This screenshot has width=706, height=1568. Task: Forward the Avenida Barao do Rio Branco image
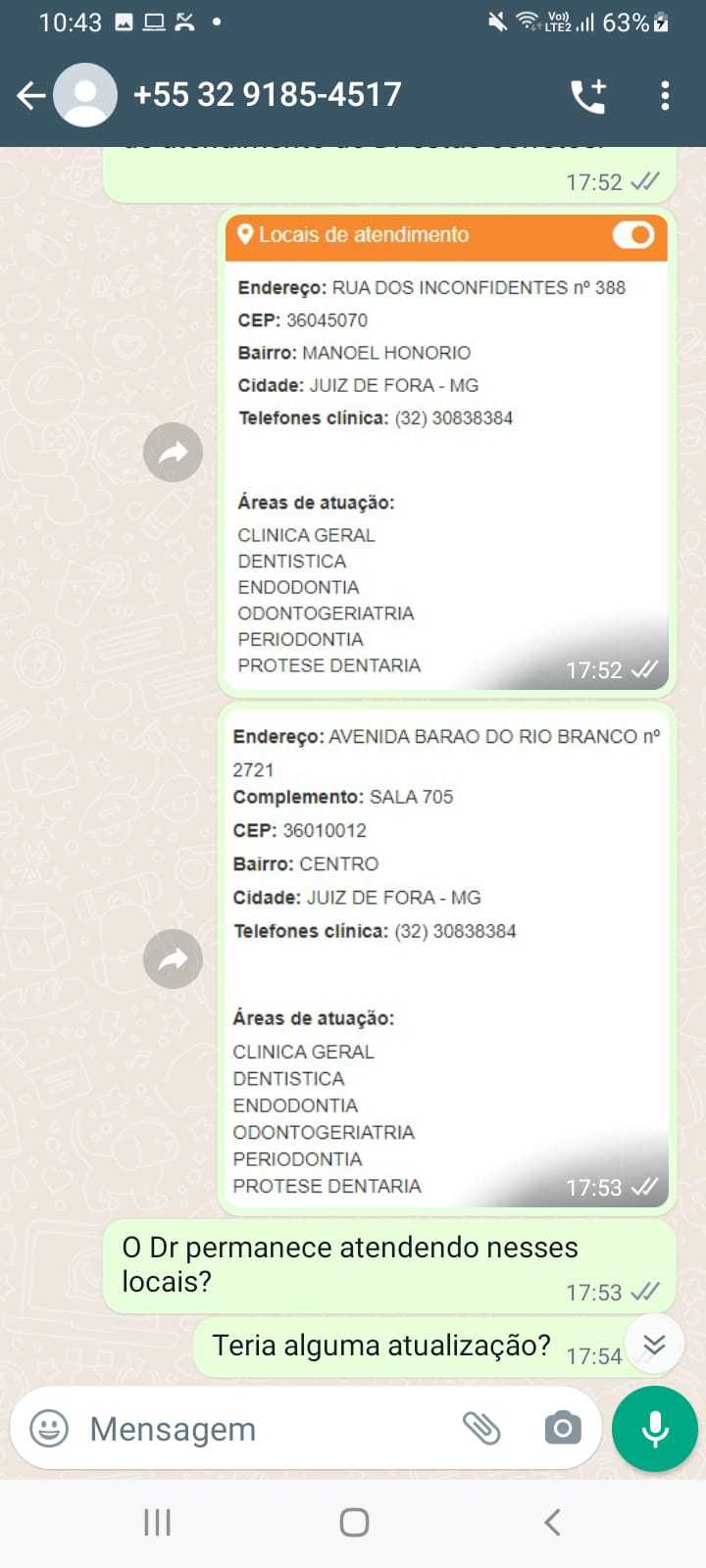click(173, 958)
